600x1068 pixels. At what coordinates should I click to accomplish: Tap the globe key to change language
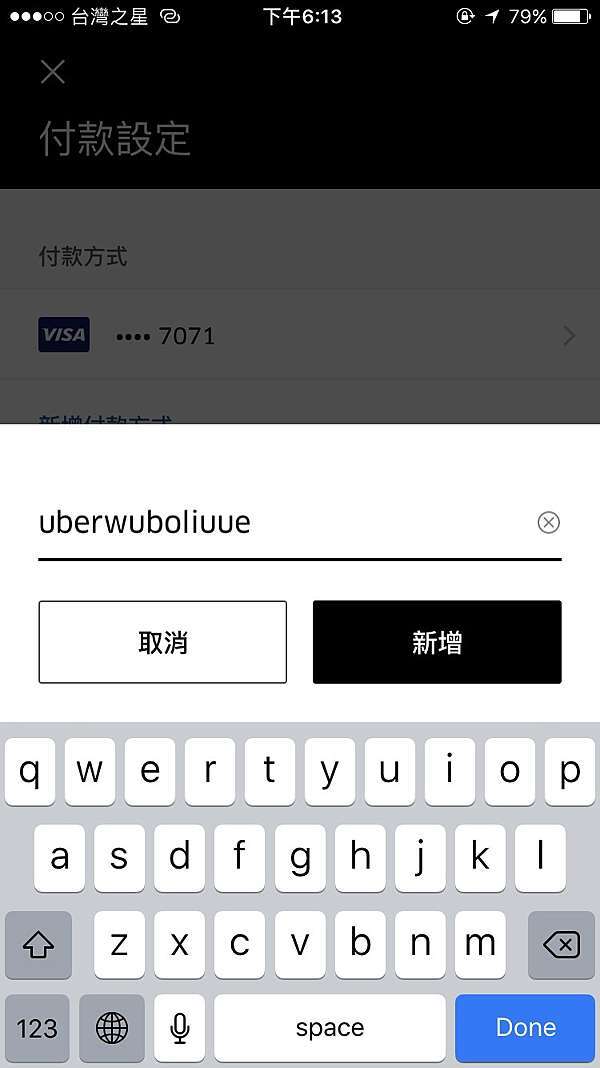coord(112,1027)
